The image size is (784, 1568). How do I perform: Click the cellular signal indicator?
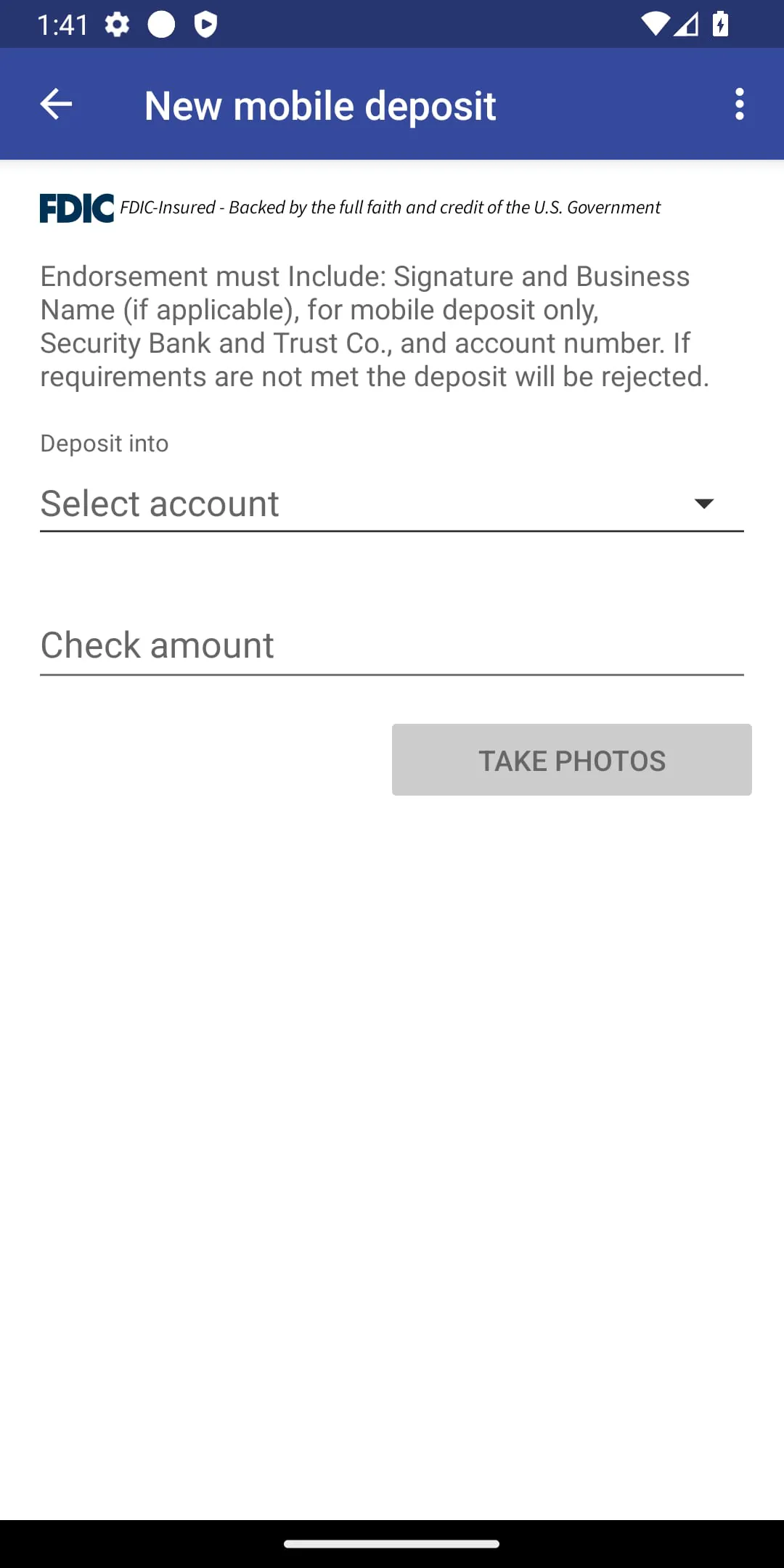point(686,24)
